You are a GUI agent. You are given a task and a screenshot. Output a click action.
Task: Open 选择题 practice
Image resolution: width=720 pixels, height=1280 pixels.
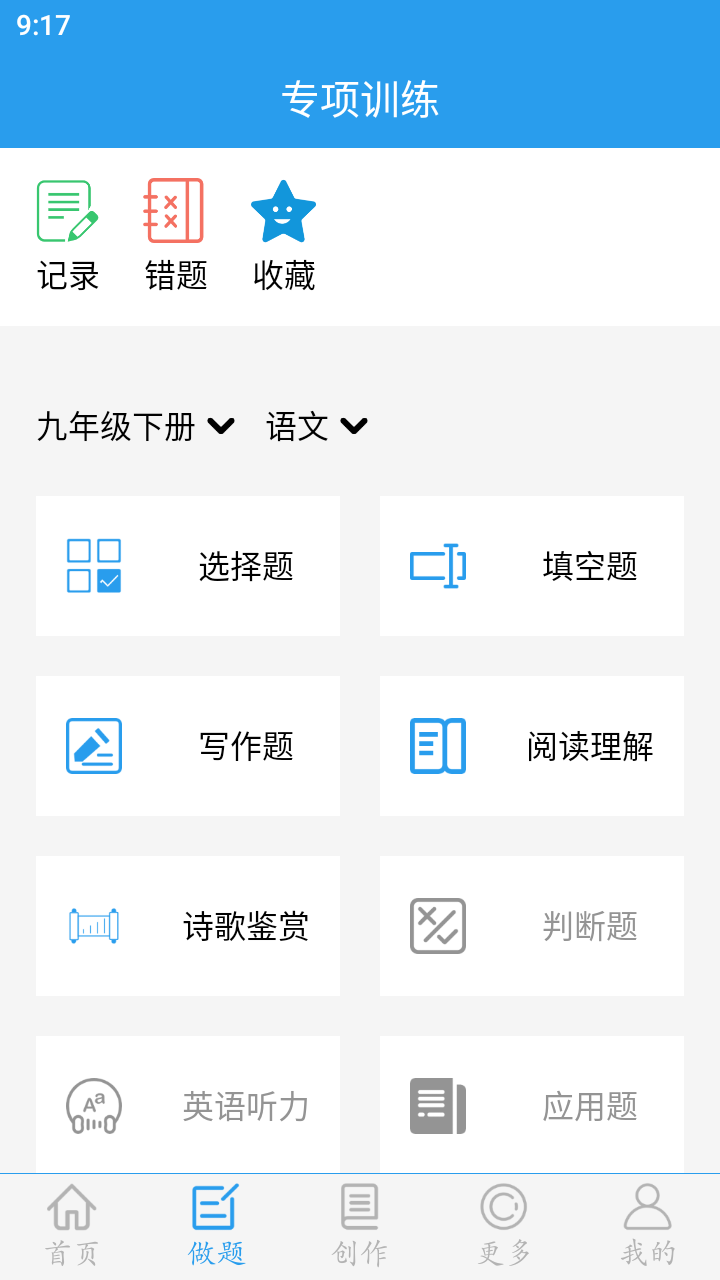(x=188, y=566)
